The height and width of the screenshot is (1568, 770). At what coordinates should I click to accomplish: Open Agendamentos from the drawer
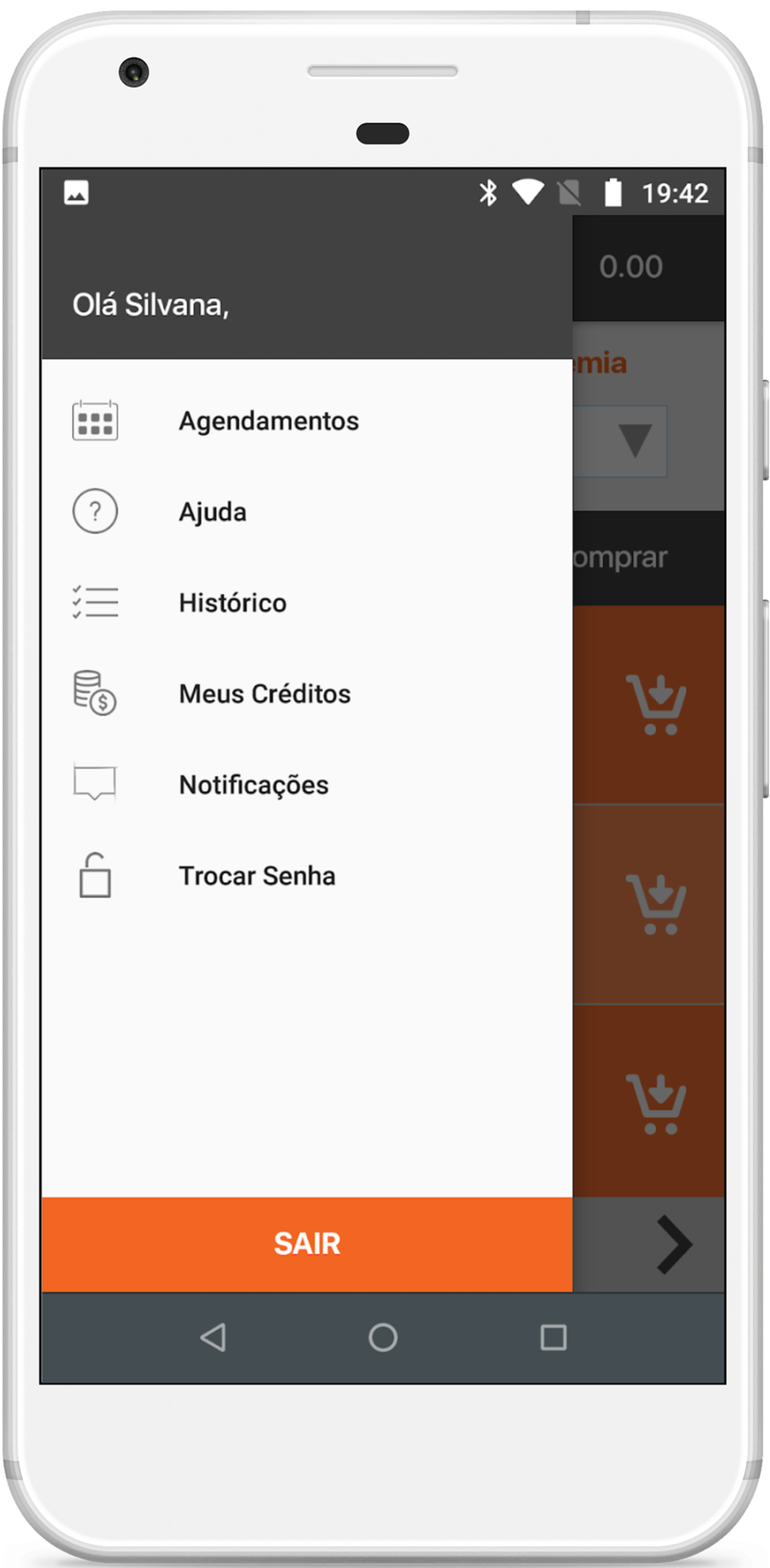(268, 421)
